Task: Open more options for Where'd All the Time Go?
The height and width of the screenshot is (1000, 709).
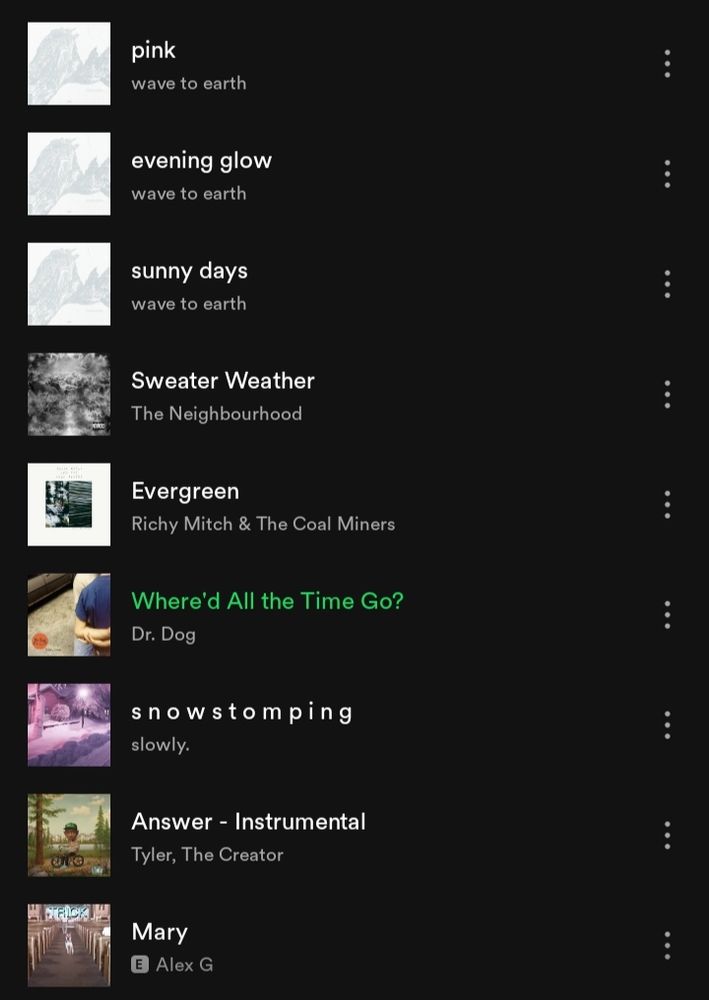Action: 667,615
